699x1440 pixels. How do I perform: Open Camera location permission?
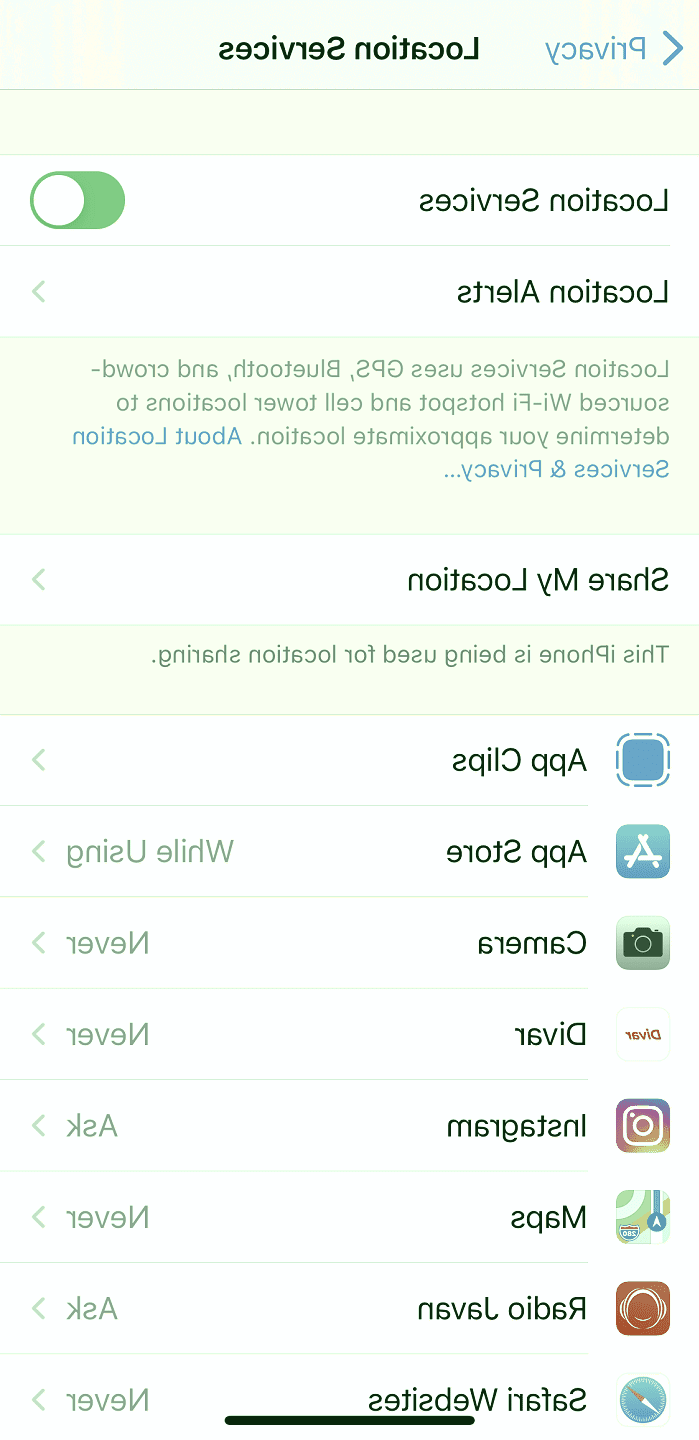(350, 943)
